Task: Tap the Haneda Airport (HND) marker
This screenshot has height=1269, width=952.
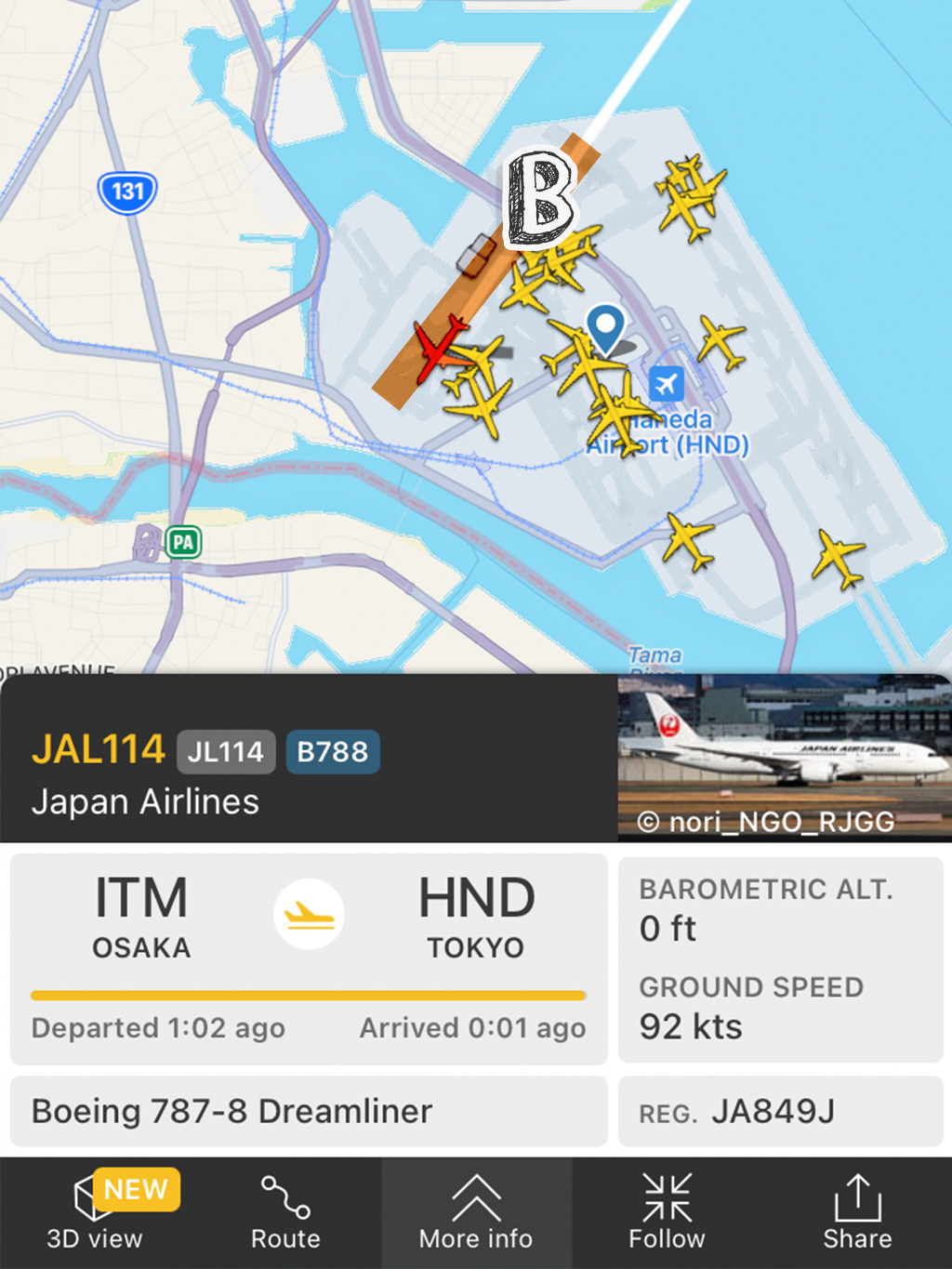Action: coord(666,383)
